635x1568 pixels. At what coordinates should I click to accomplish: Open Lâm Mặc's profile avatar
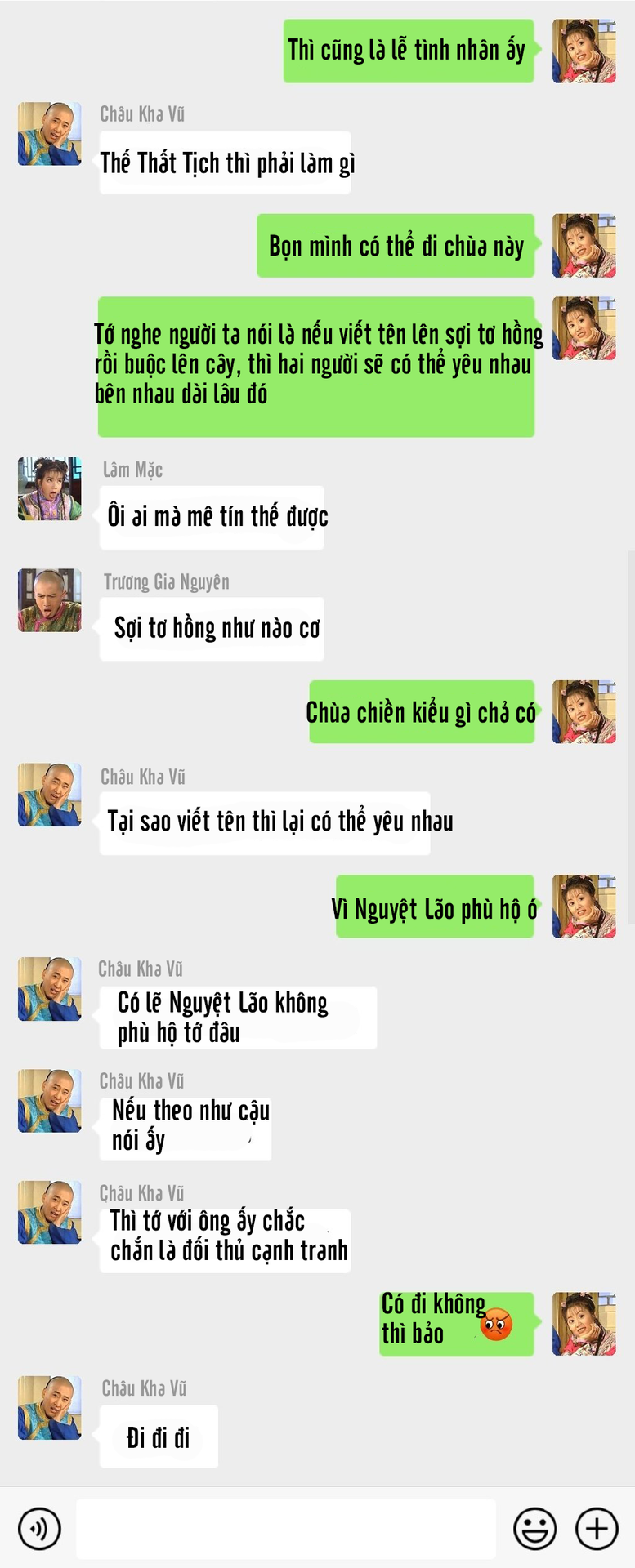click(x=50, y=488)
